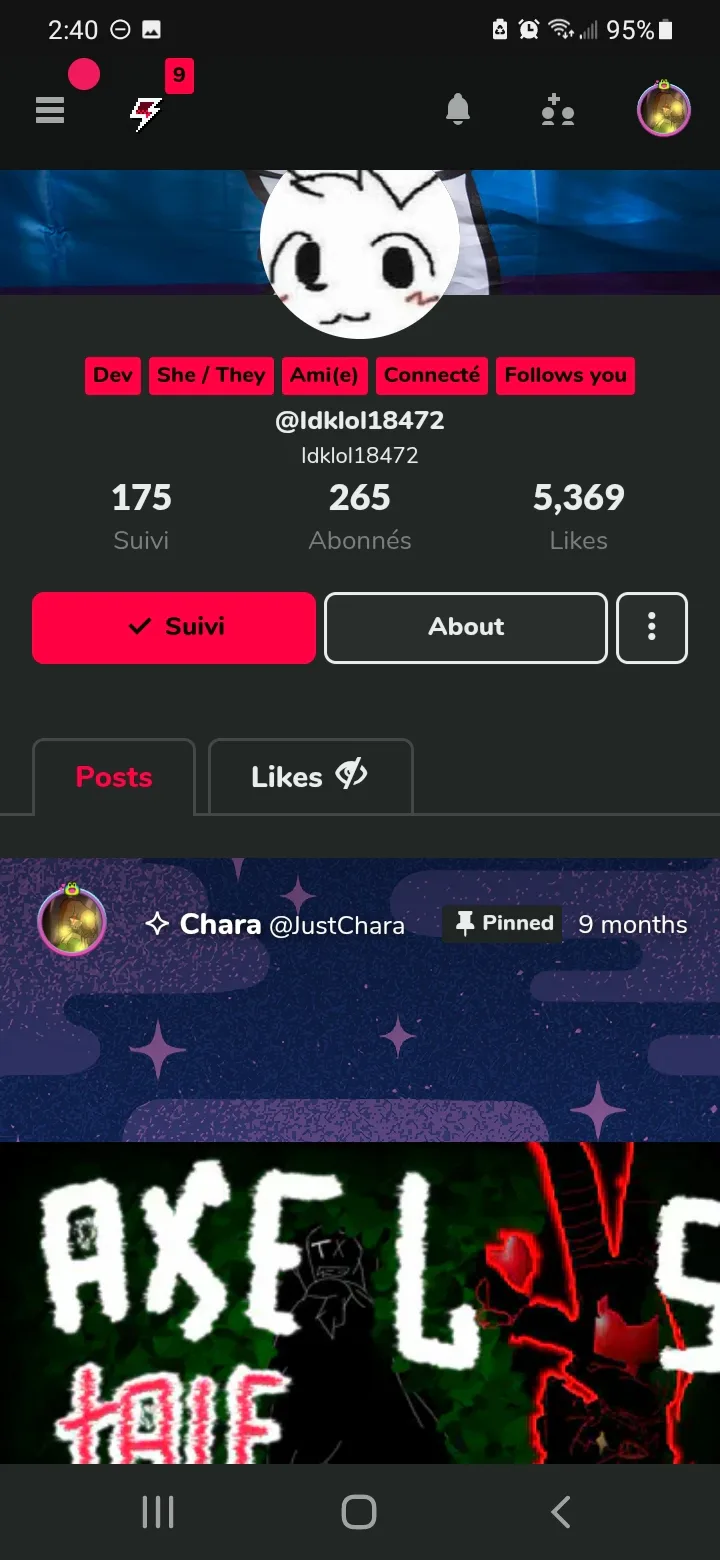View Idklol18472's profile picture
This screenshot has width=720, height=1560.
click(x=360, y=252)
